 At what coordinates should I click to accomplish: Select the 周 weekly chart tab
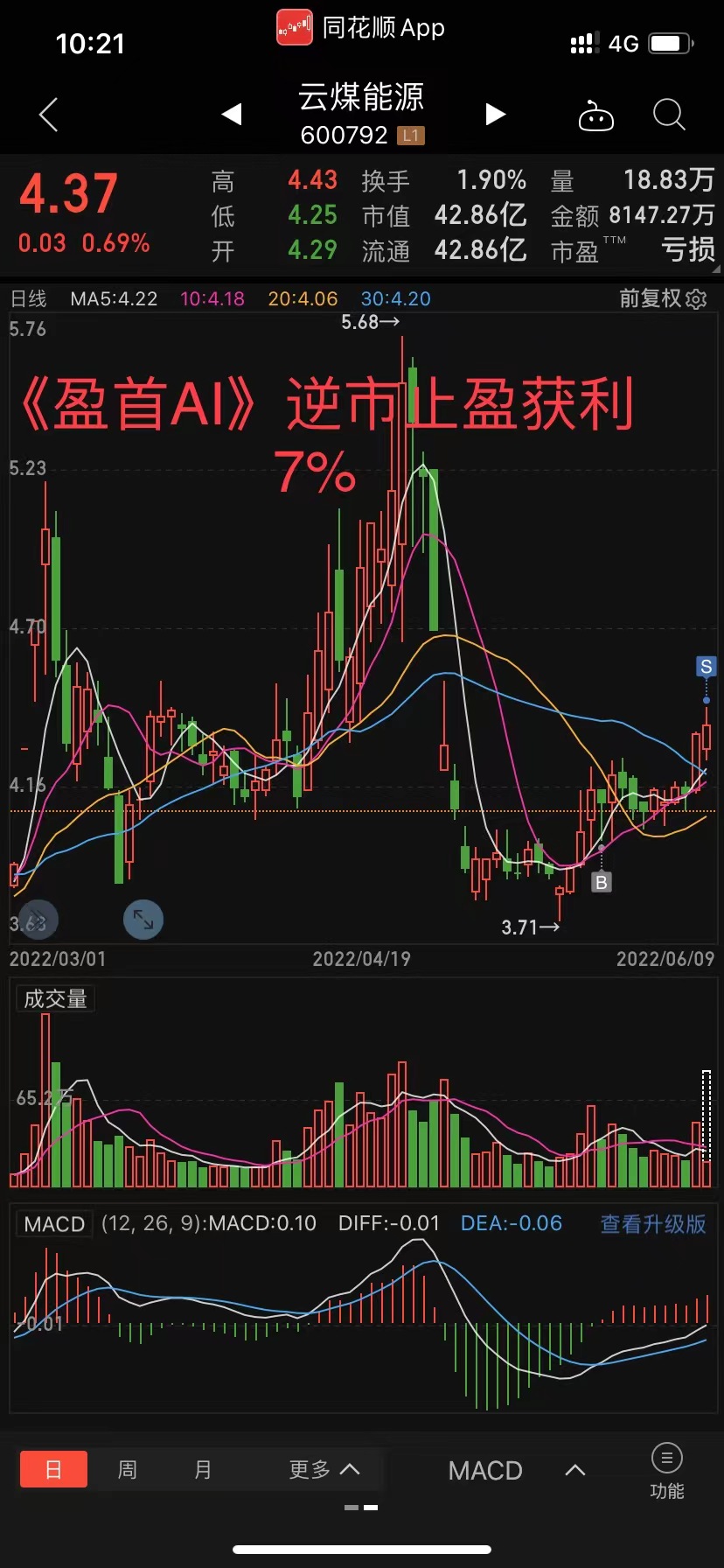pos(128,1469)
